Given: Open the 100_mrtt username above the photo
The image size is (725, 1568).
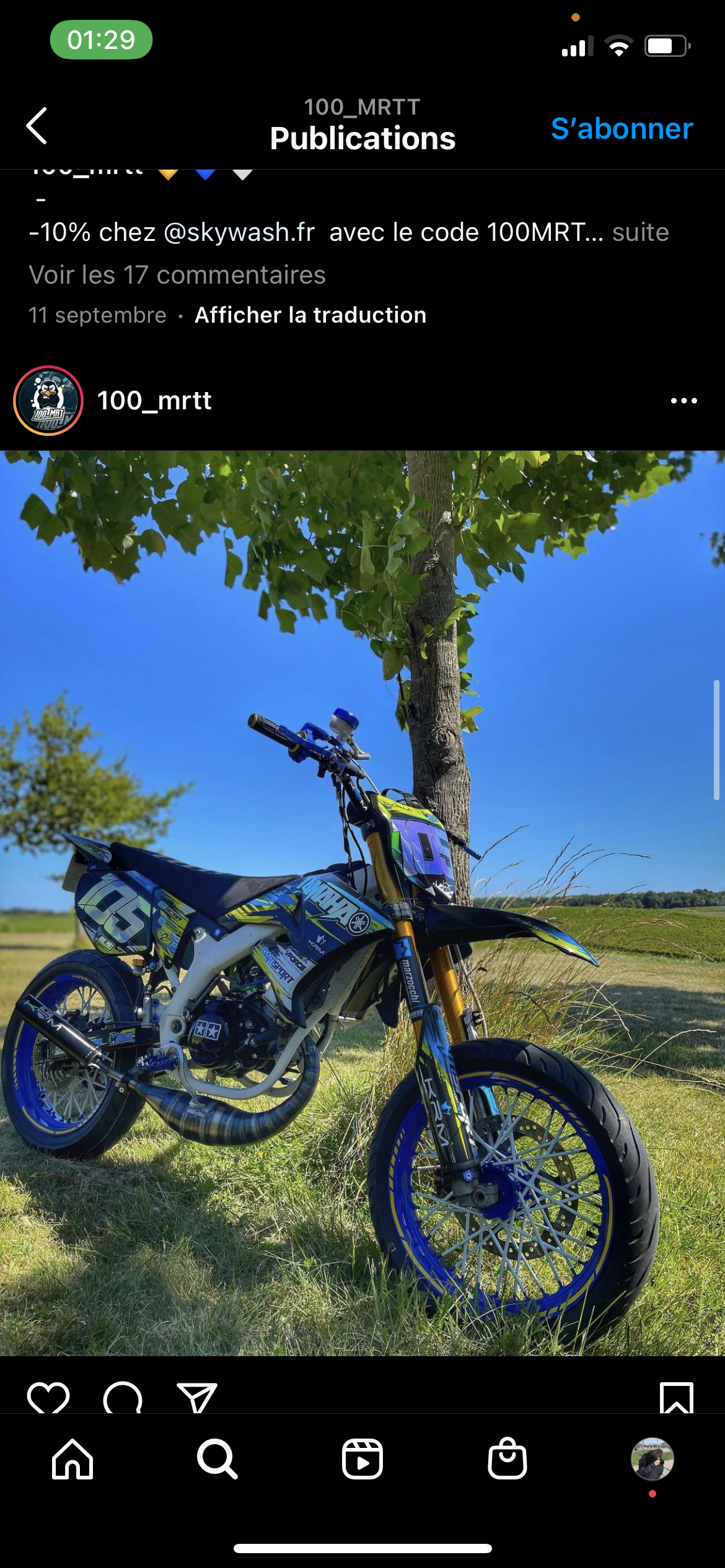Looking at the screenshot, I should pos(154,401).
